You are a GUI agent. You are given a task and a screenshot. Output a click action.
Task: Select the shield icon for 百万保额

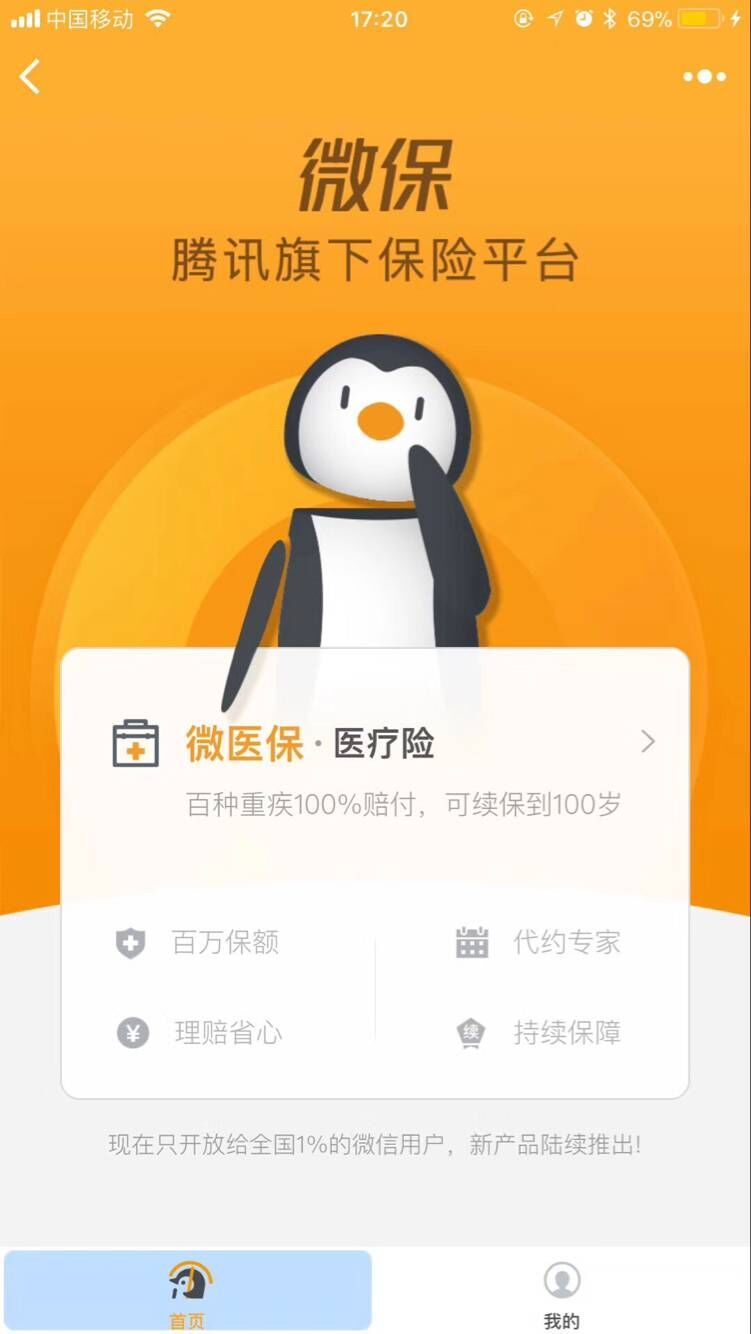coord(129,940)
